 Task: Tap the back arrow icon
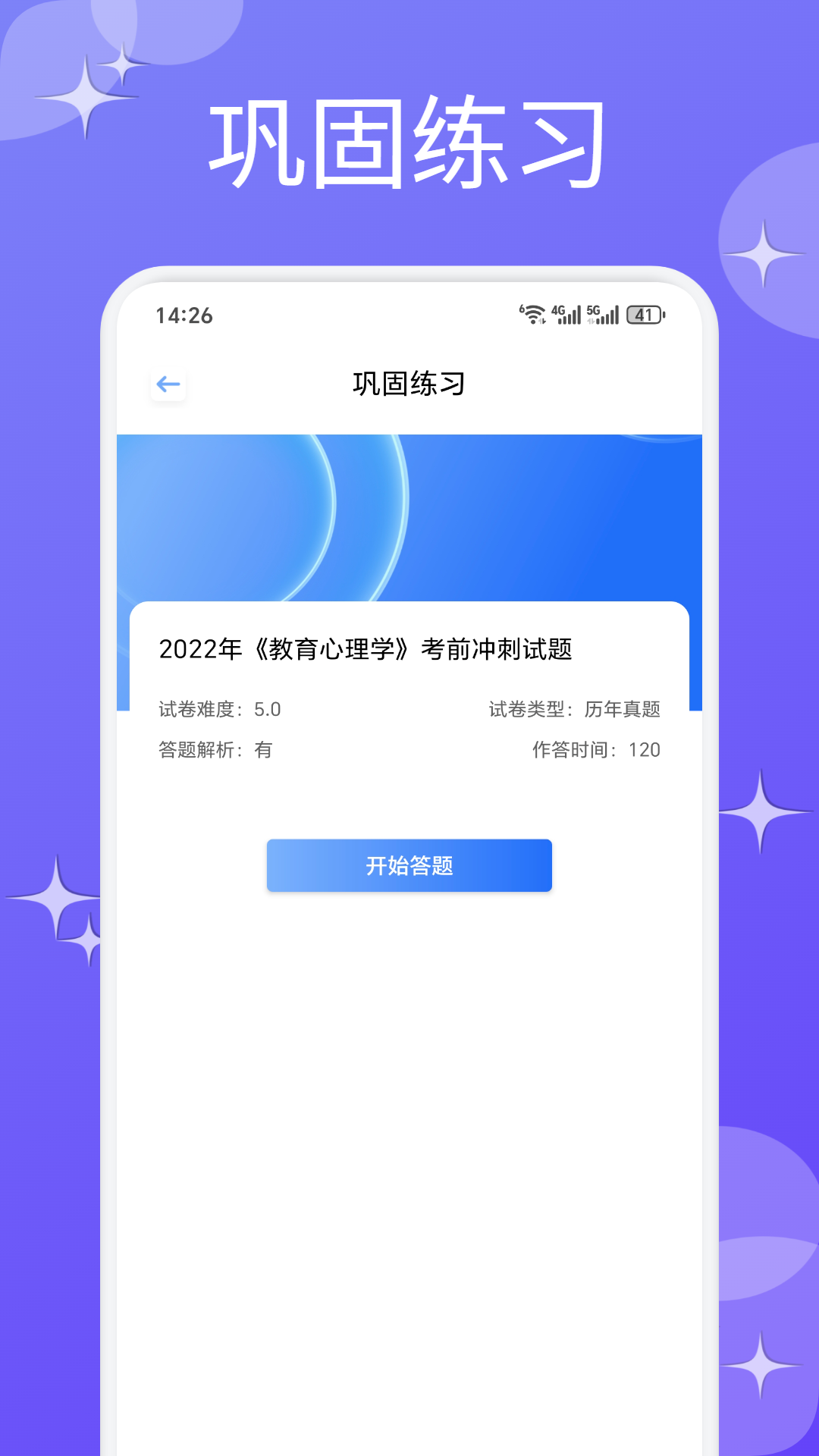(168, 384)
